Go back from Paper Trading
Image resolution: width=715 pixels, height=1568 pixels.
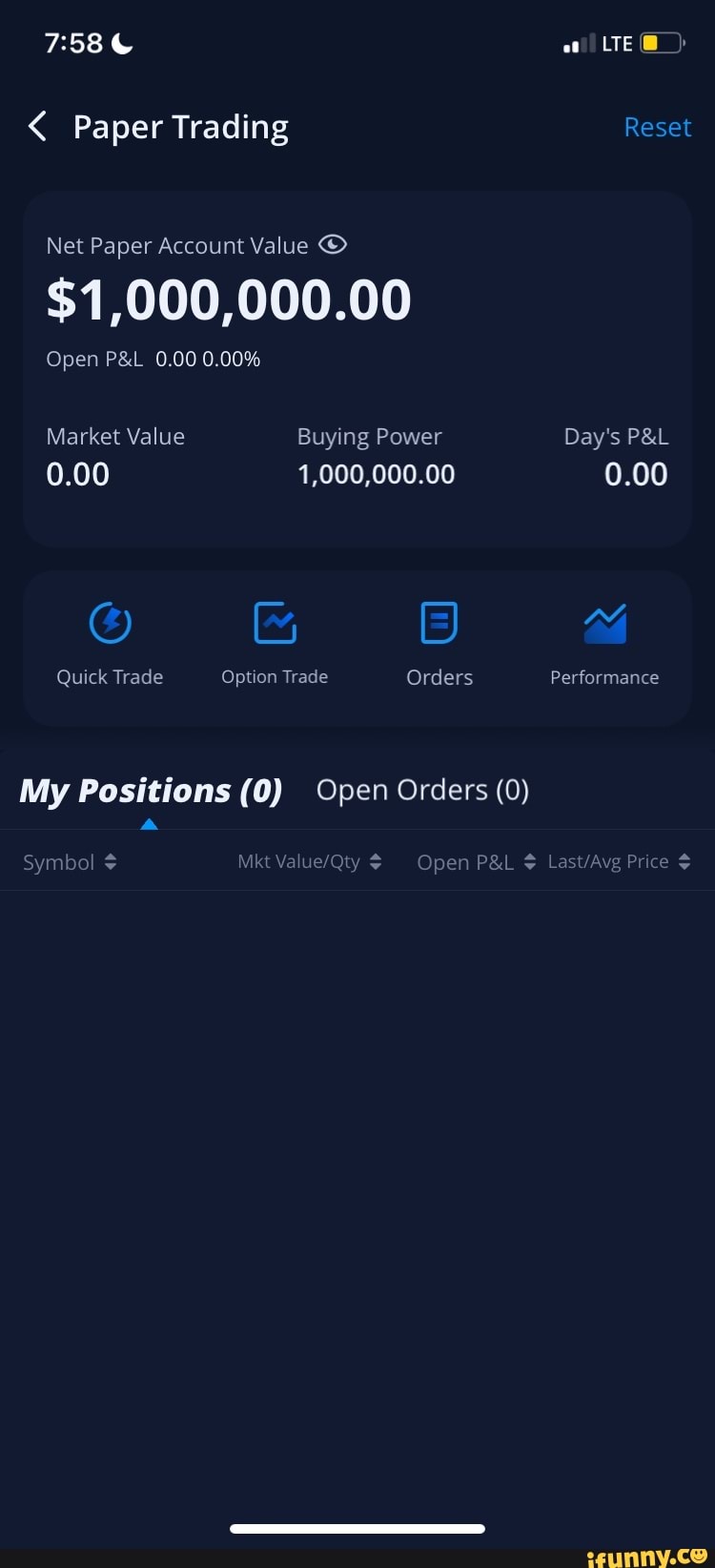(x=38, y=126)
